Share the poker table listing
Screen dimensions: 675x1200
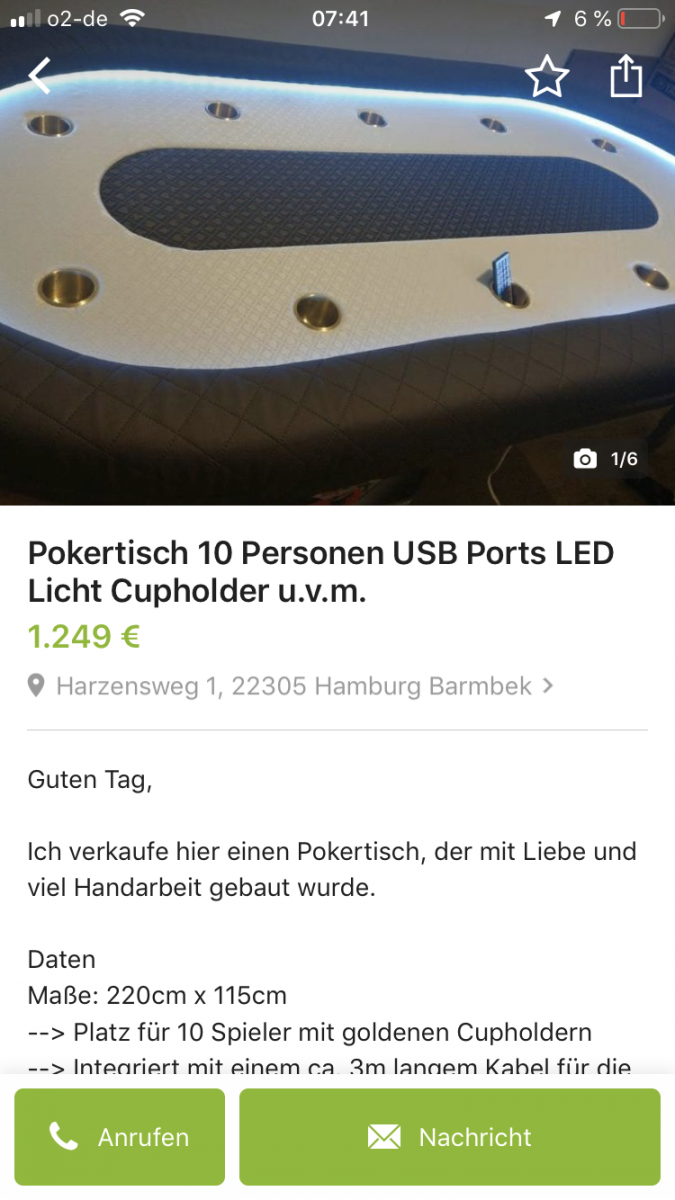(x=626, y=76)
